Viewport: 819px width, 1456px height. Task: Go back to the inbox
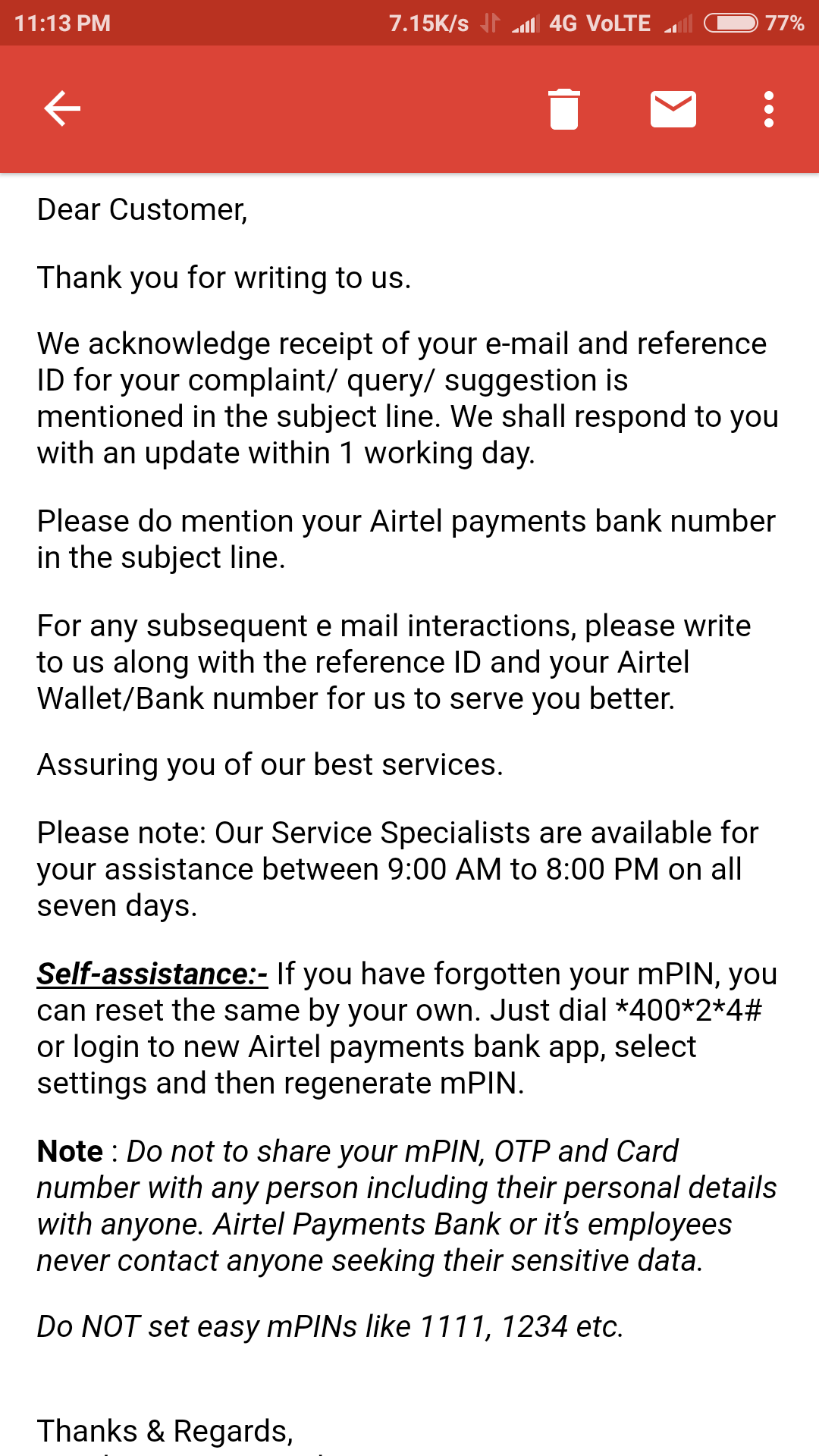62,108
